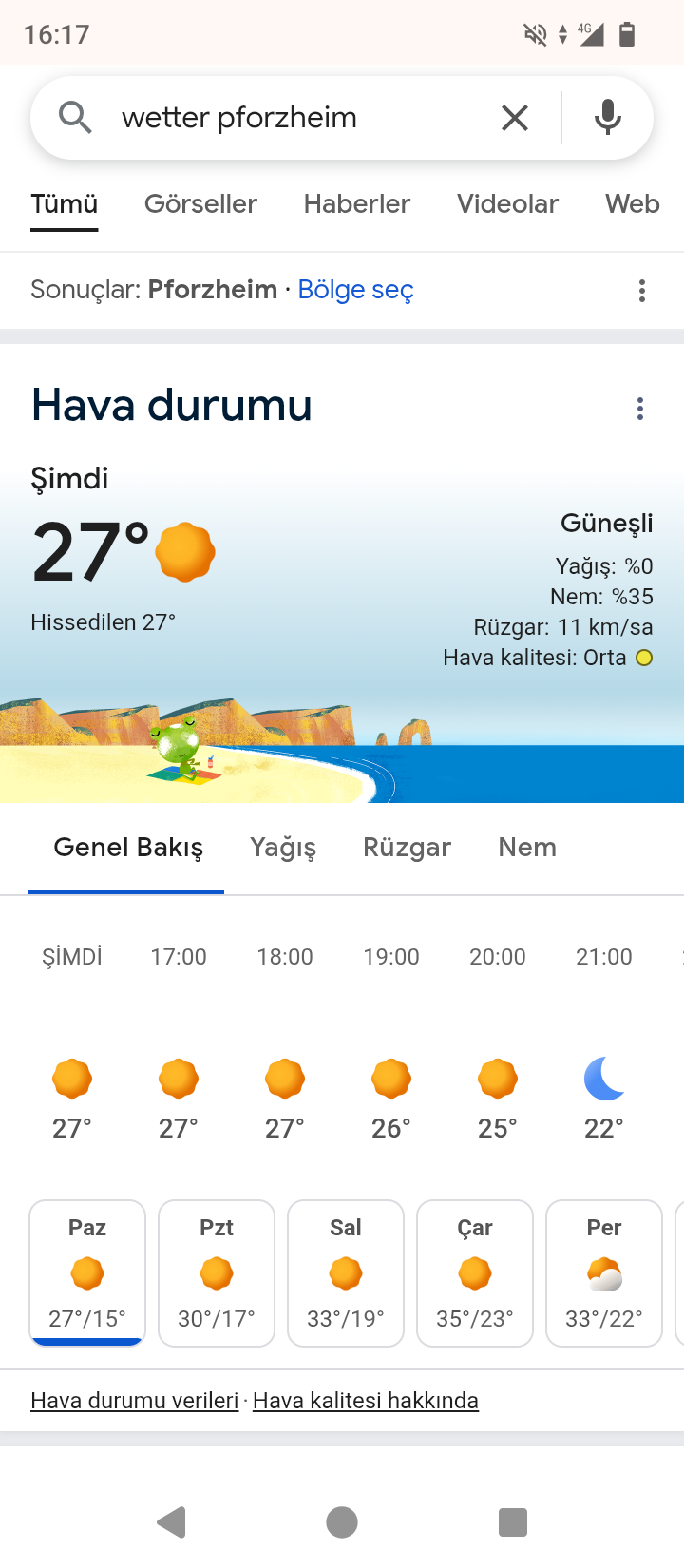Select the Pzt forecast card
This screenshot has width=684, height=1568.
click(x=217, y=1272)
